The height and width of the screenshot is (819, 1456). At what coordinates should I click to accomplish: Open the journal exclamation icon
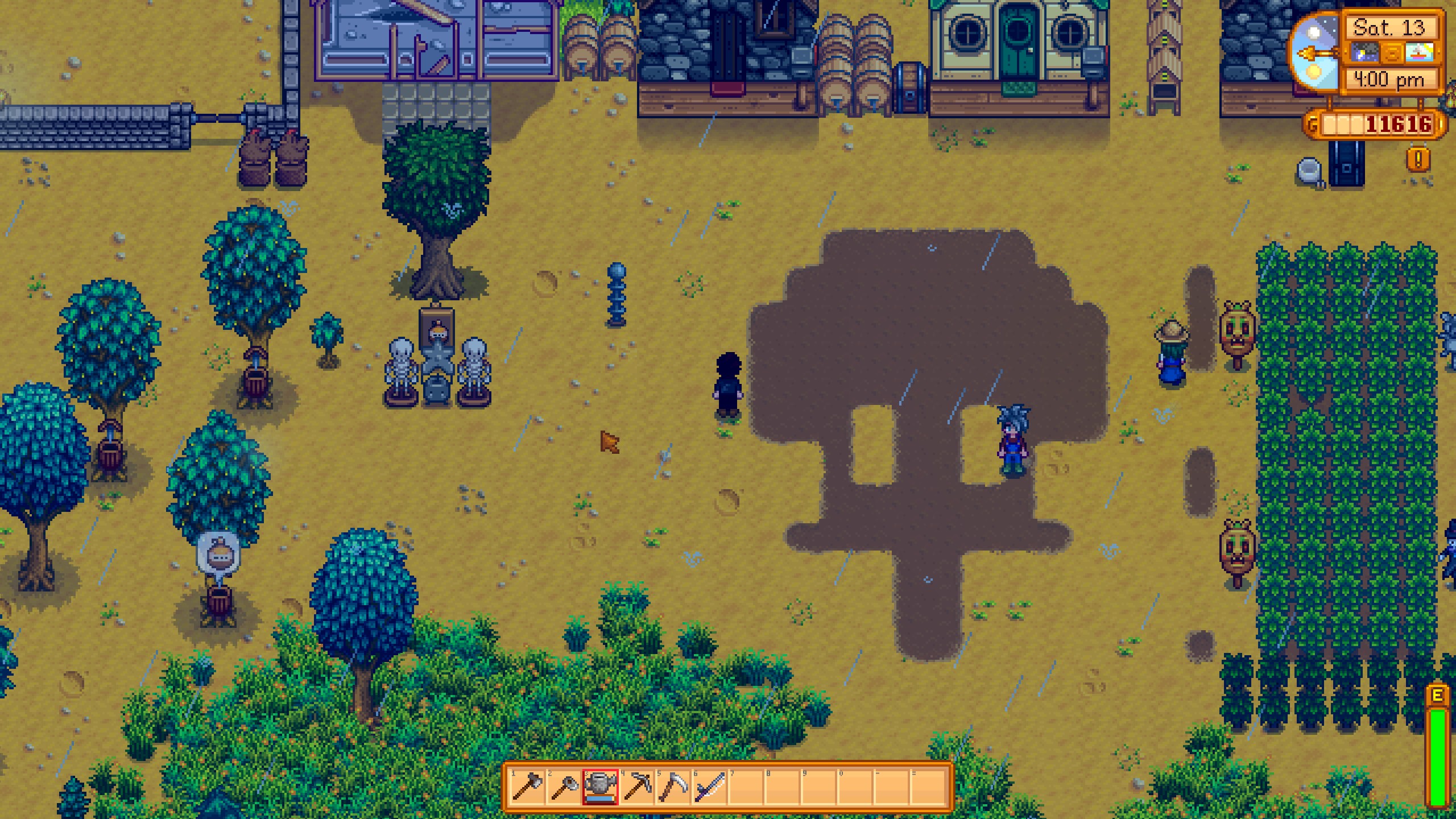click(1418, 159)
